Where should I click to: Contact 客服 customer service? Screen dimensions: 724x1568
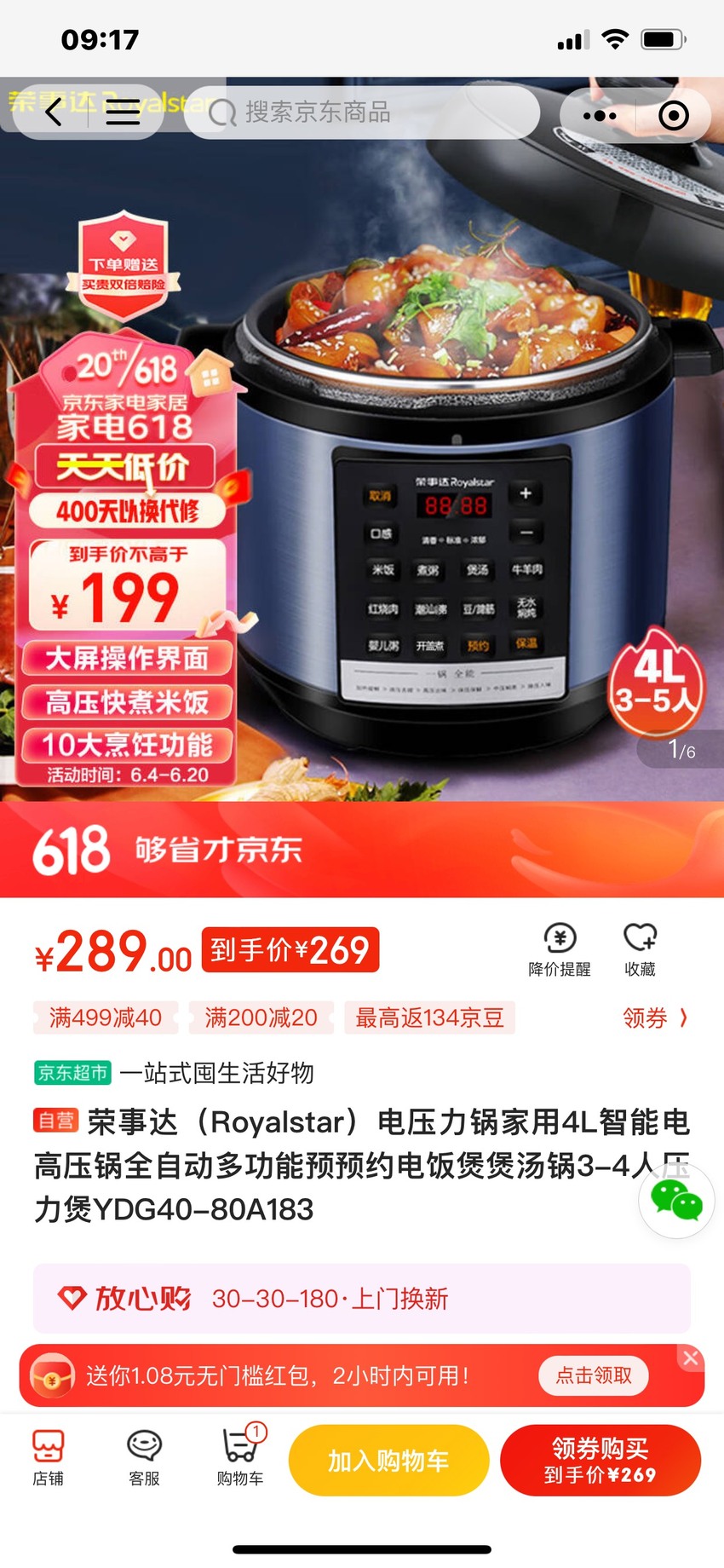tap(144, 1458)
